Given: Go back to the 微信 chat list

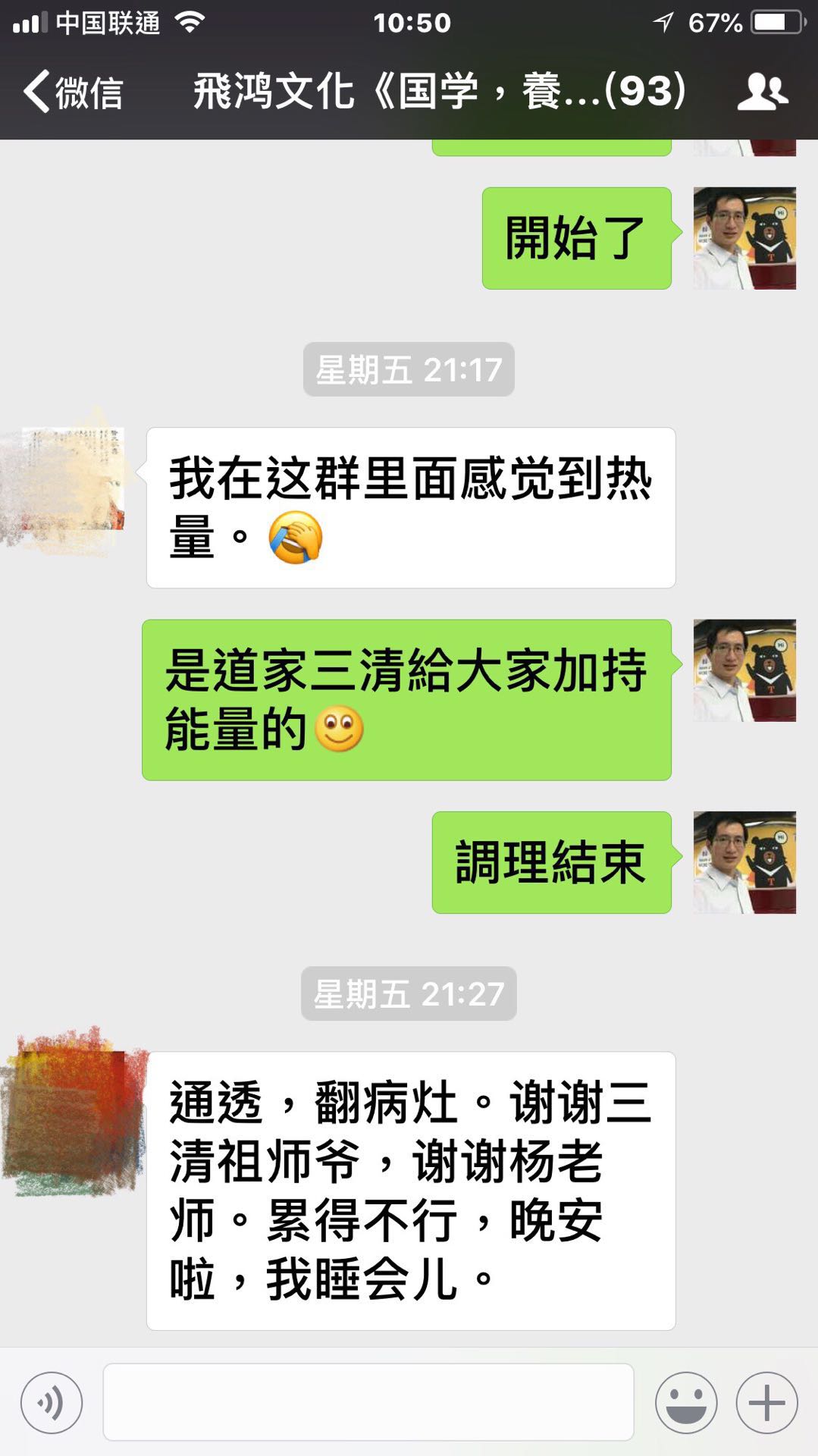Looking at the screenshot, I should coord(72,93).
